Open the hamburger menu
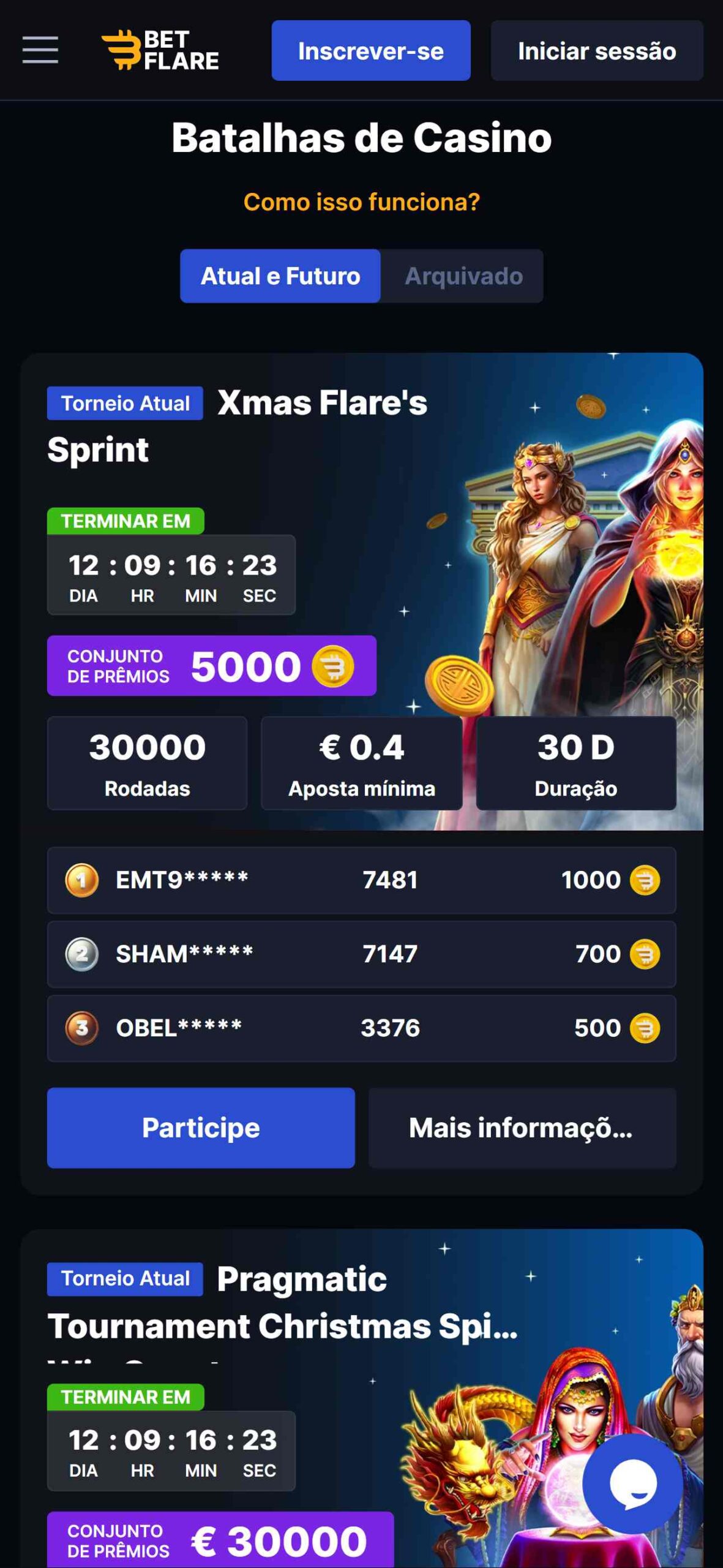This screenshot has height=1568, width=723. [40, 50]
